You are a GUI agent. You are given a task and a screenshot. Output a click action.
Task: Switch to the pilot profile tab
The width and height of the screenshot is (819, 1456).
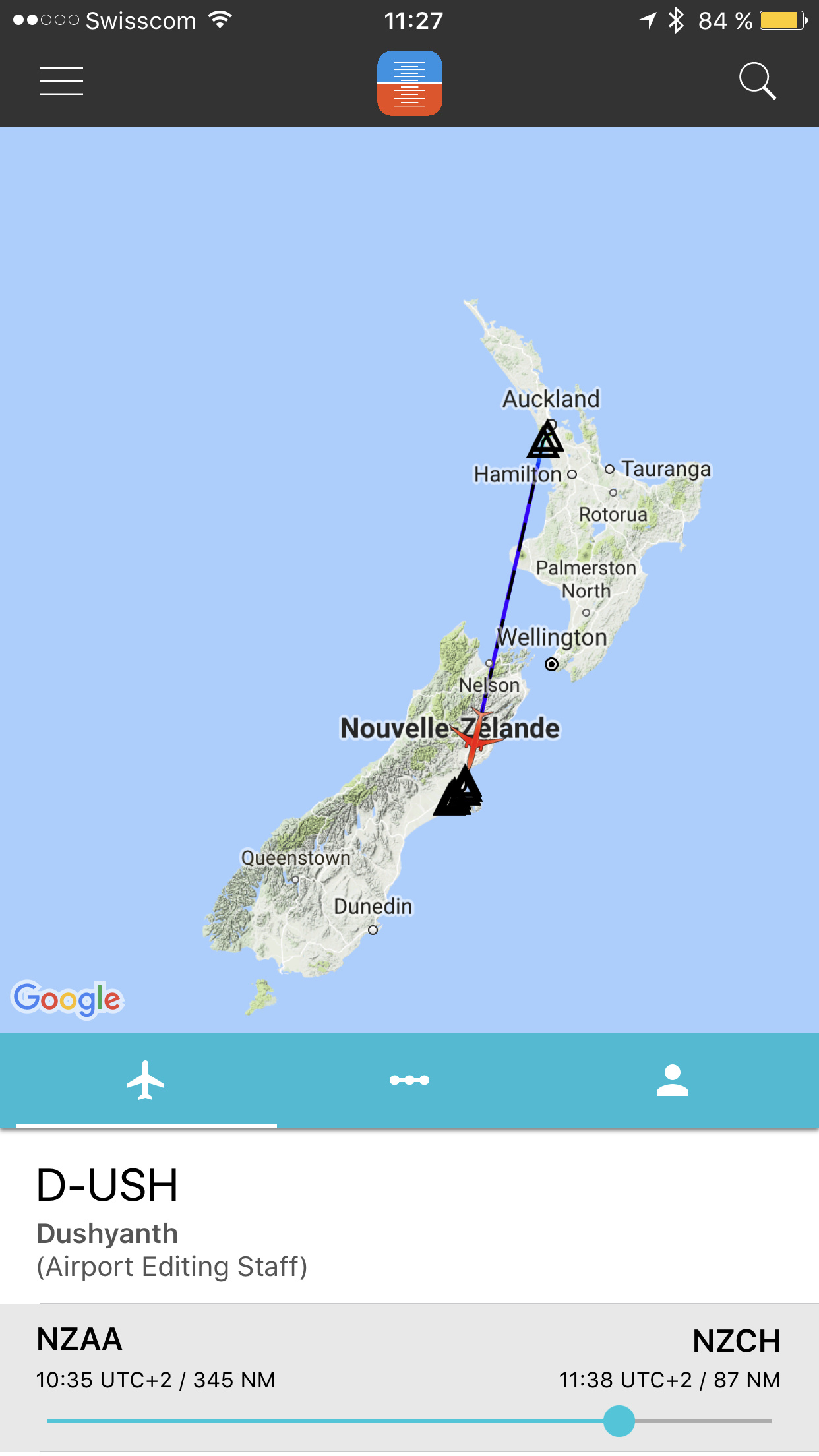click(672, 1080)
